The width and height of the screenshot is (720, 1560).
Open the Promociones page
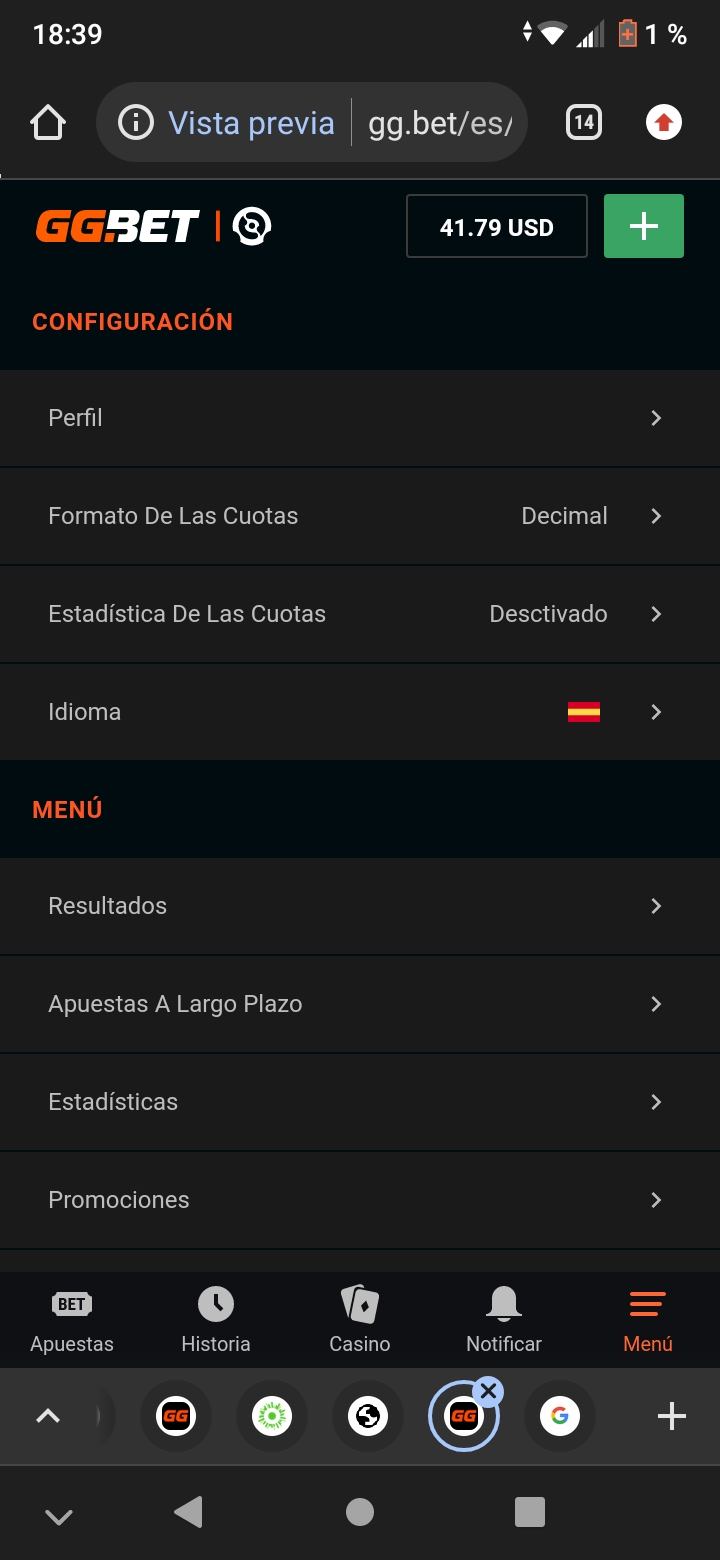pos(360,1200)
